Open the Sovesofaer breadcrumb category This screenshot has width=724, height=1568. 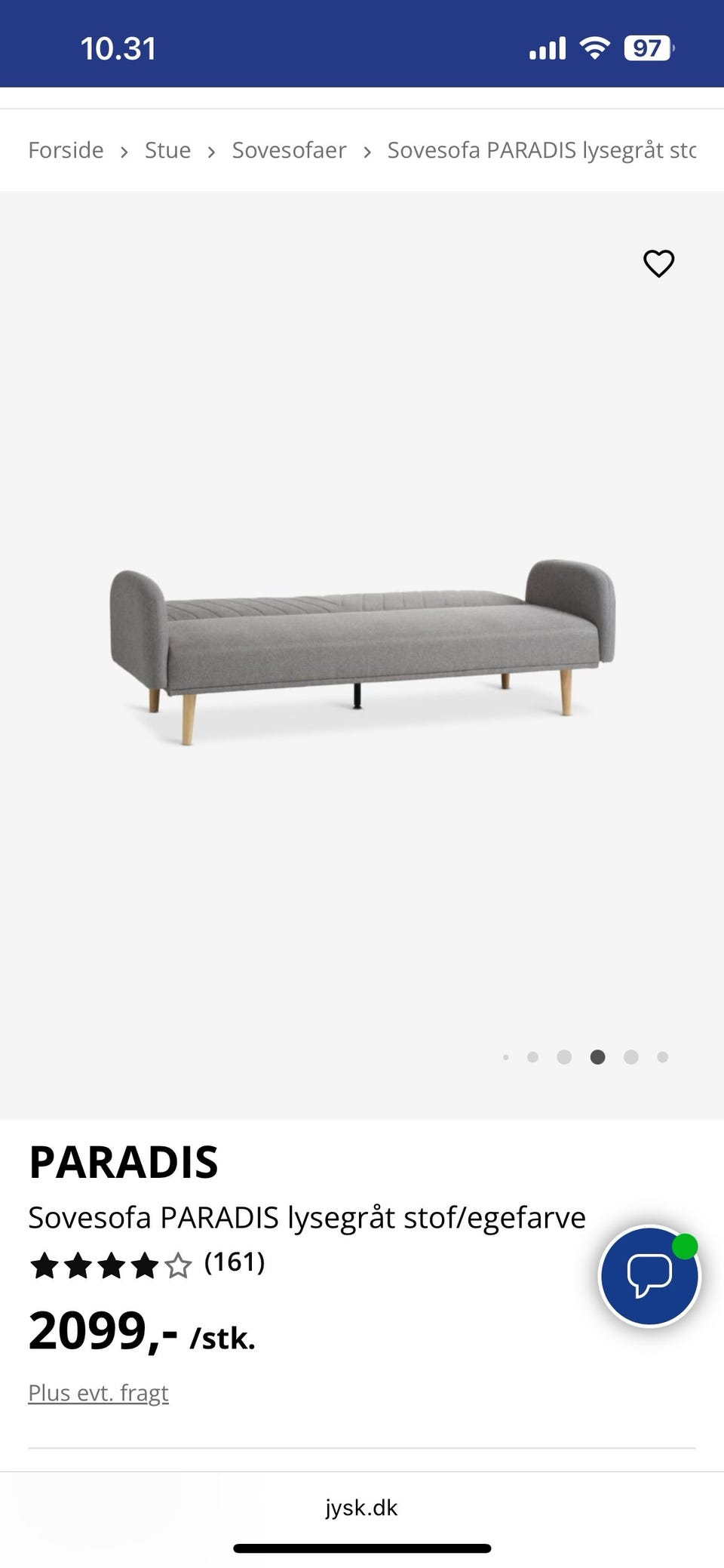289,150
